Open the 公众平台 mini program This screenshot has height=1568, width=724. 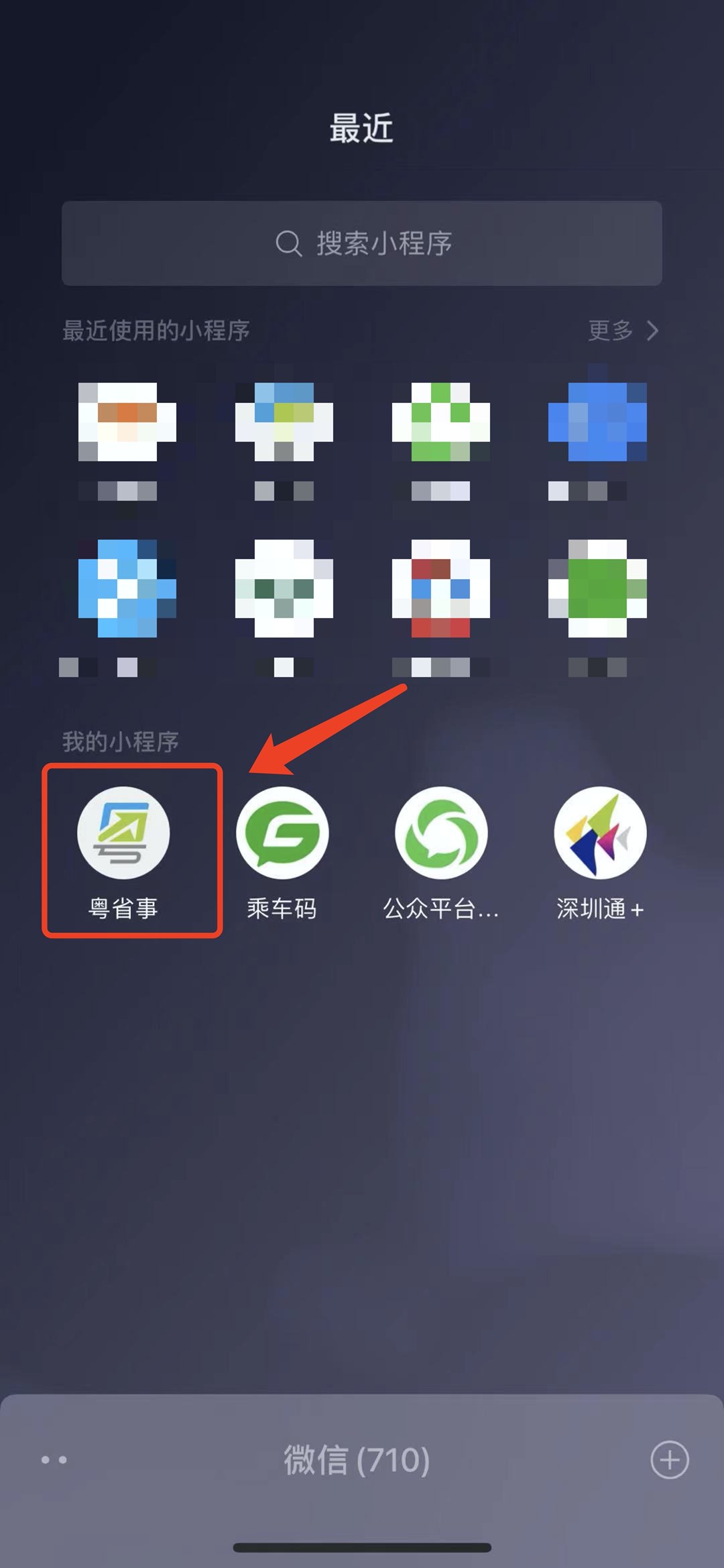click(x=440, y=833)
